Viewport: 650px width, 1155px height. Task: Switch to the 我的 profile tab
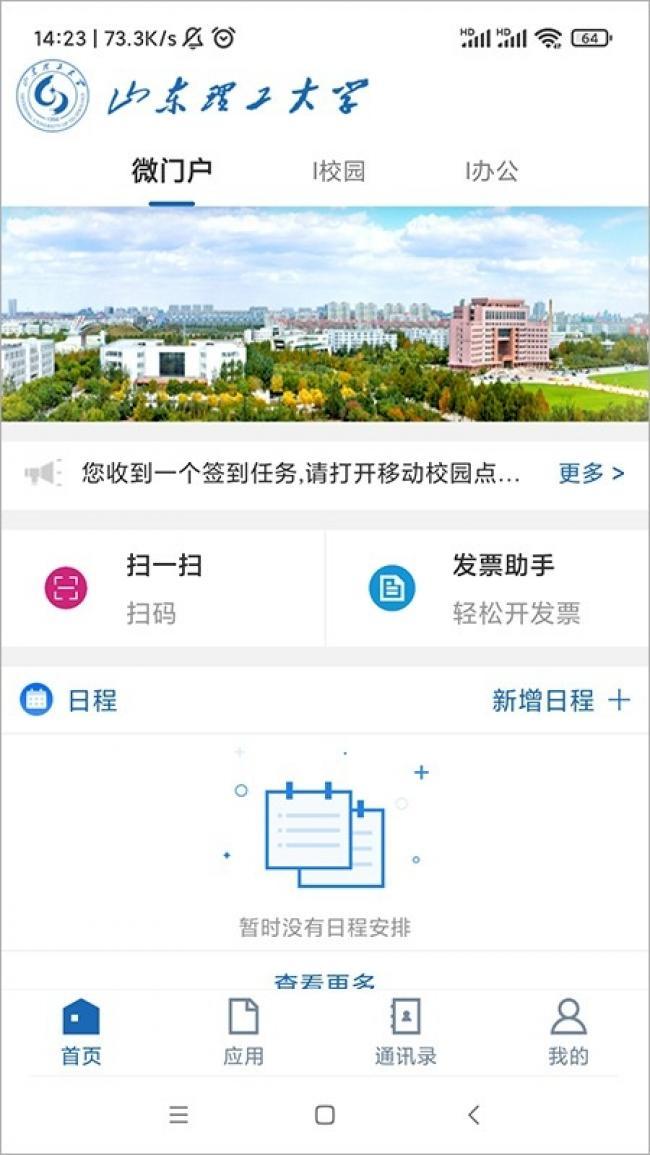(568, 1032)
